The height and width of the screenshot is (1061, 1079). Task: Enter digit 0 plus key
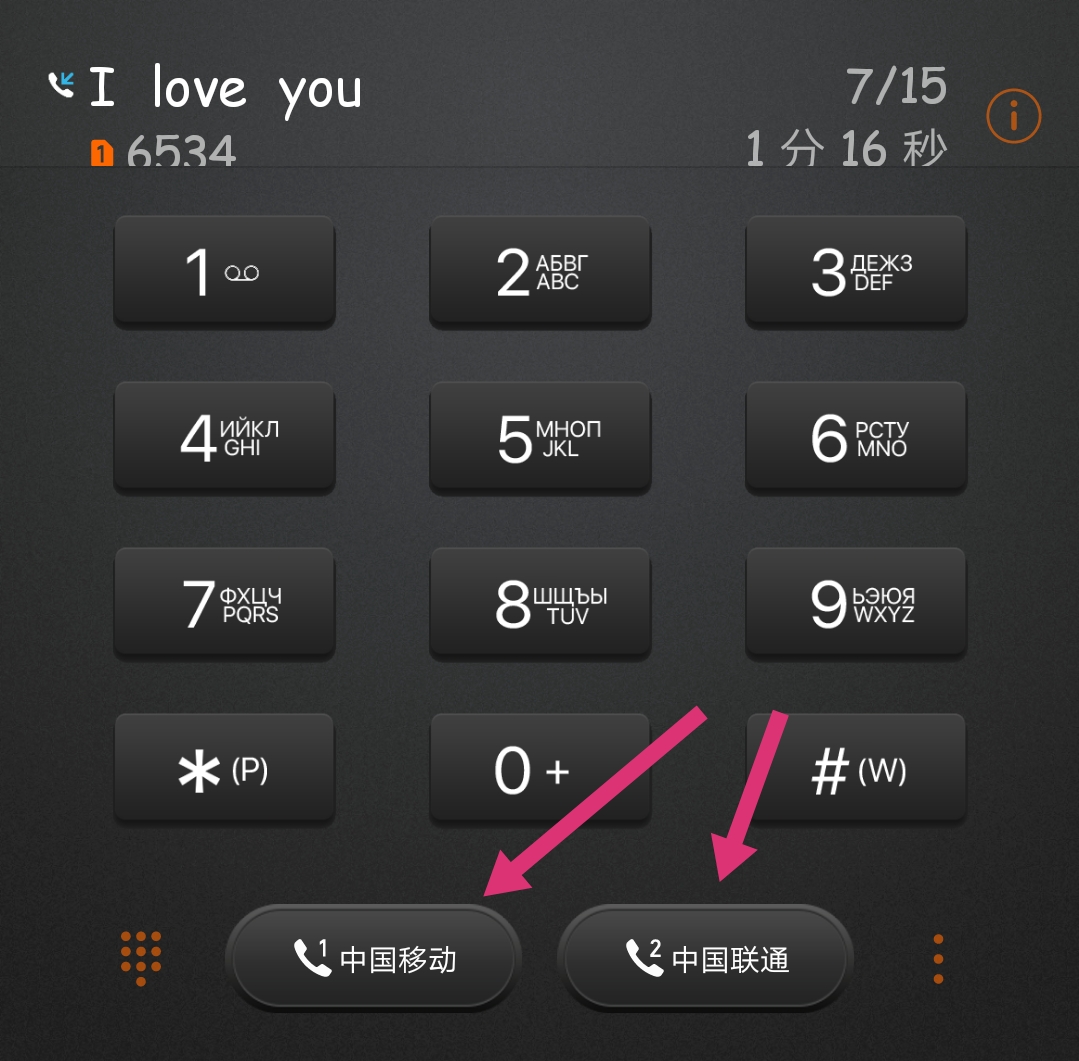(540, 769)
